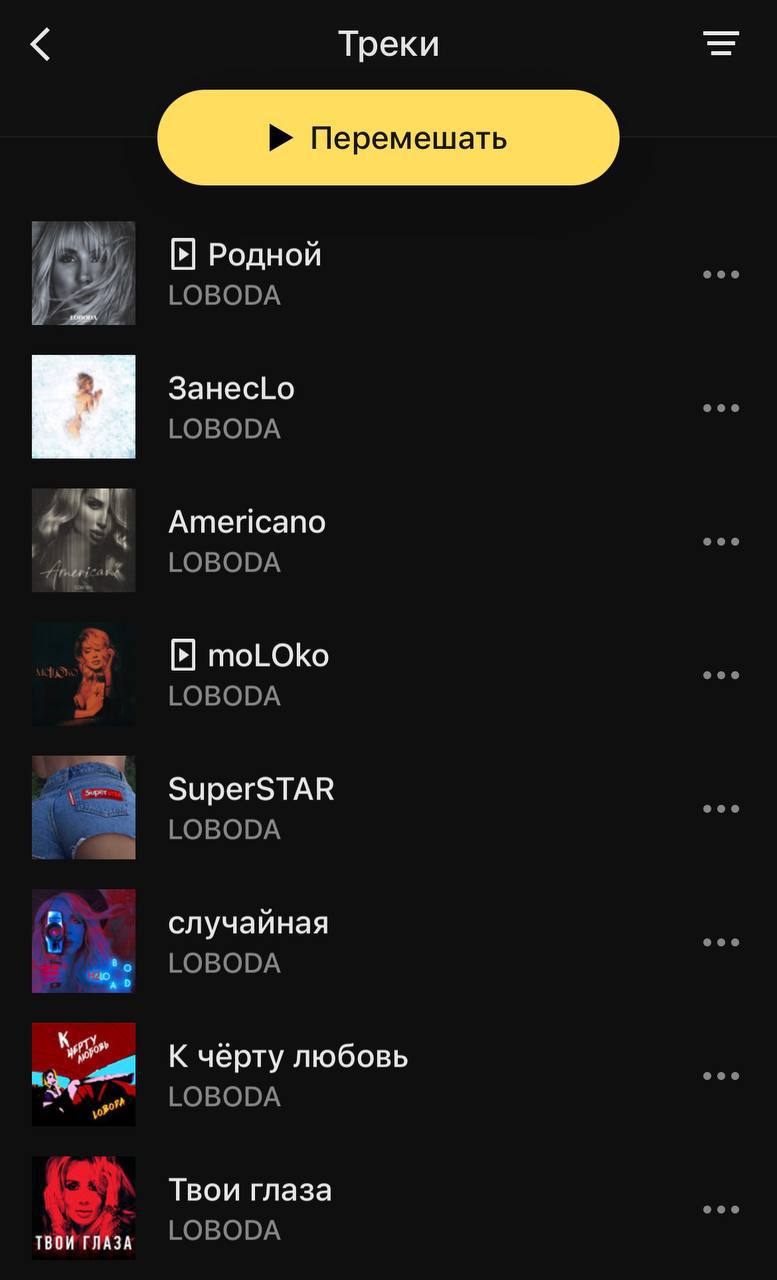Open the three-dot menu for случайная
The width and height of the screenshot is (777, 1280).
point(720,942)
